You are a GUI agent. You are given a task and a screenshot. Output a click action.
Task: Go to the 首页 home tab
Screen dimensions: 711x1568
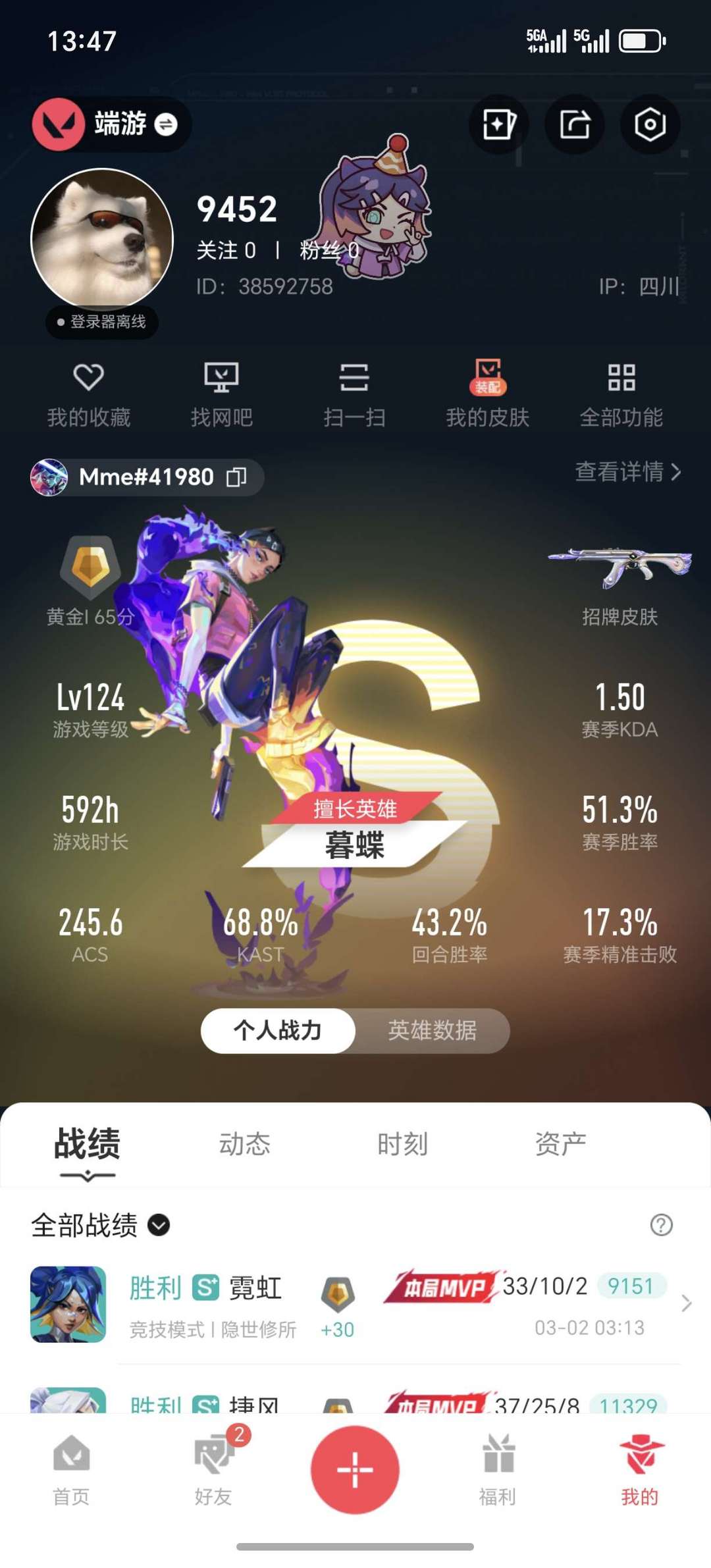tap(71, 1469)
